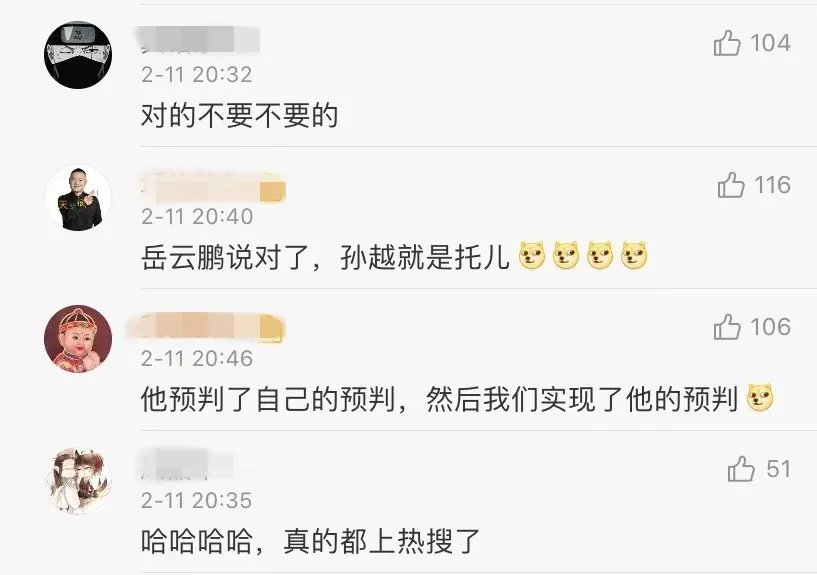Like the comment "他预判了自己的预判"
The height and width of the screenshot is (575, 817).
(727, 327)
